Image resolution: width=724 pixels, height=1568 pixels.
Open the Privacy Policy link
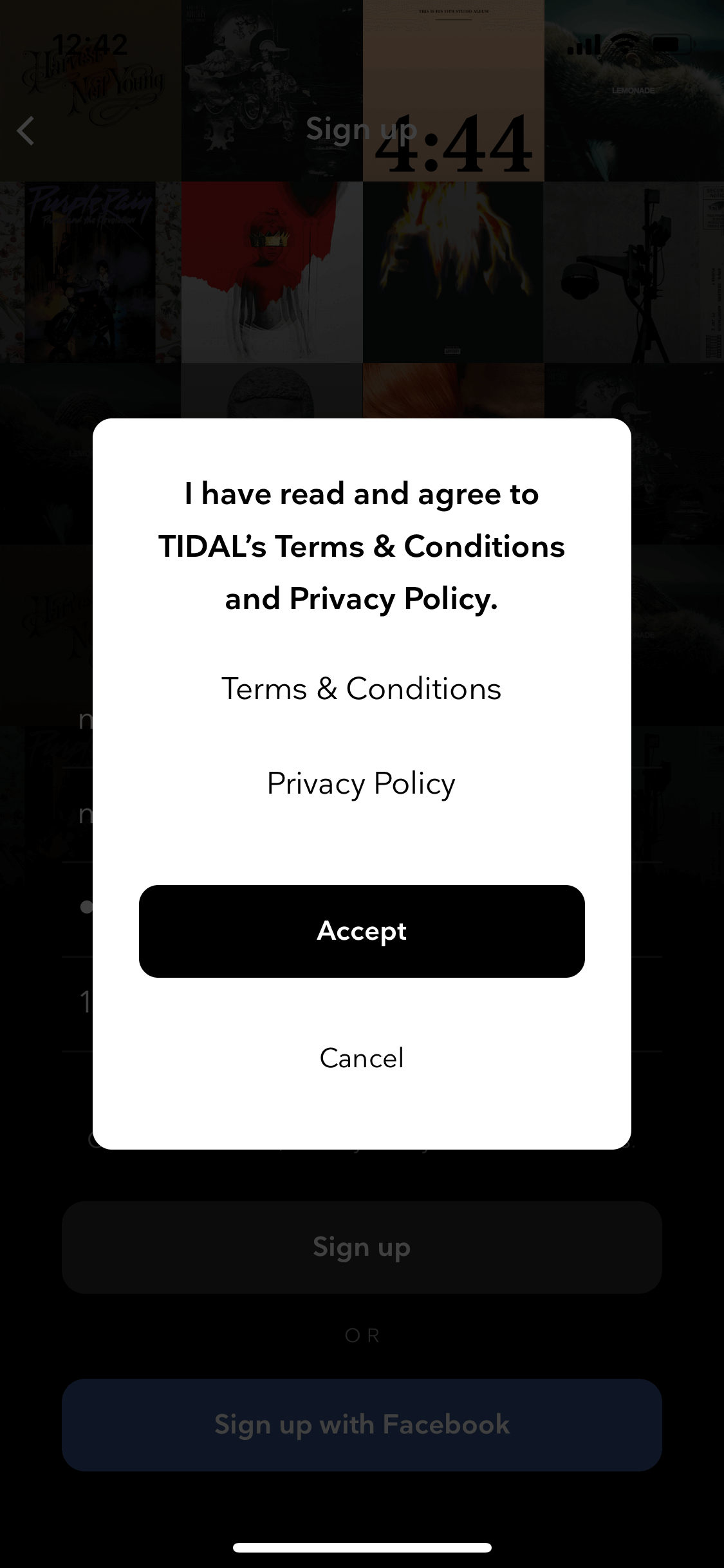pyautogui.click(x=361, y=784)
